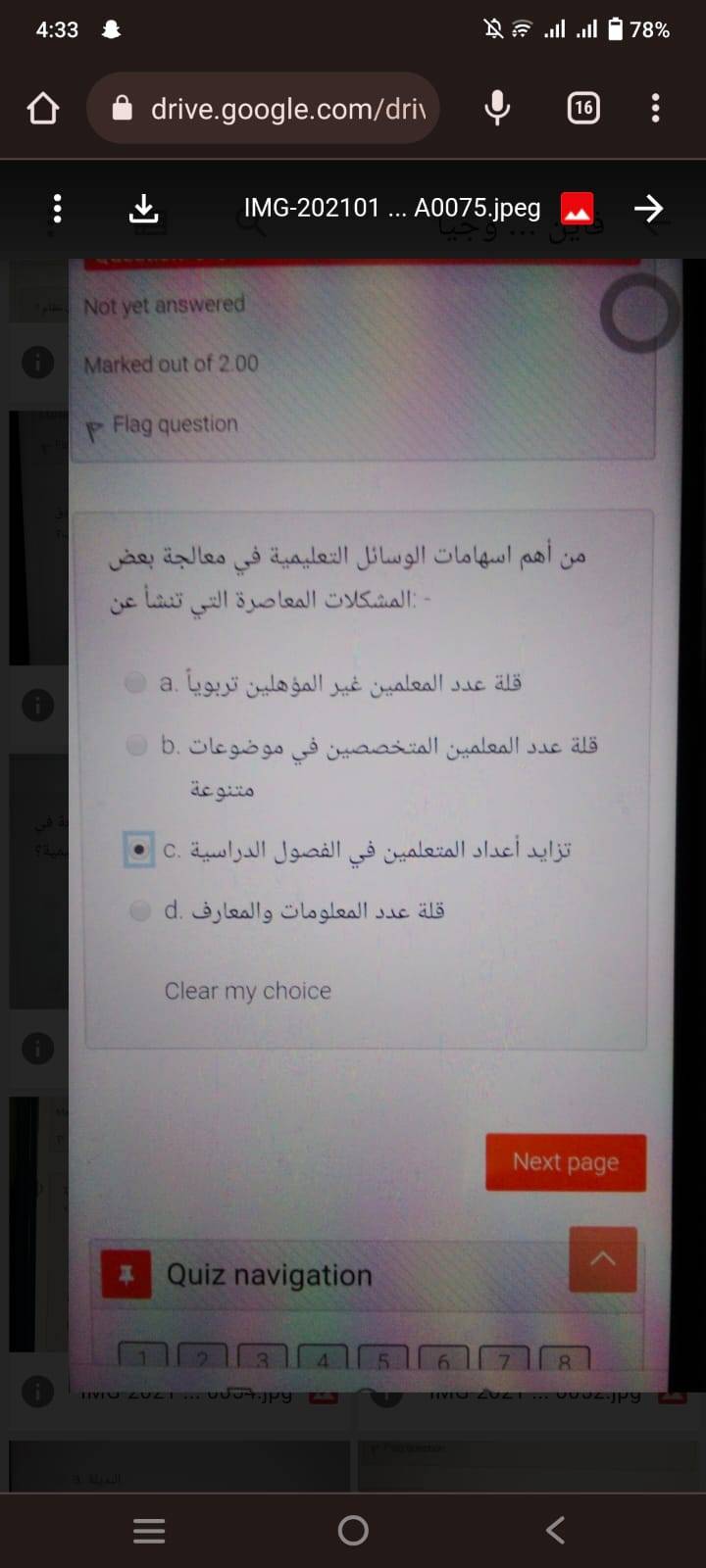This screenshot has width=706, height=1568.
Task: Start voice search with the microphone
Action: click(x=497, y=108)
